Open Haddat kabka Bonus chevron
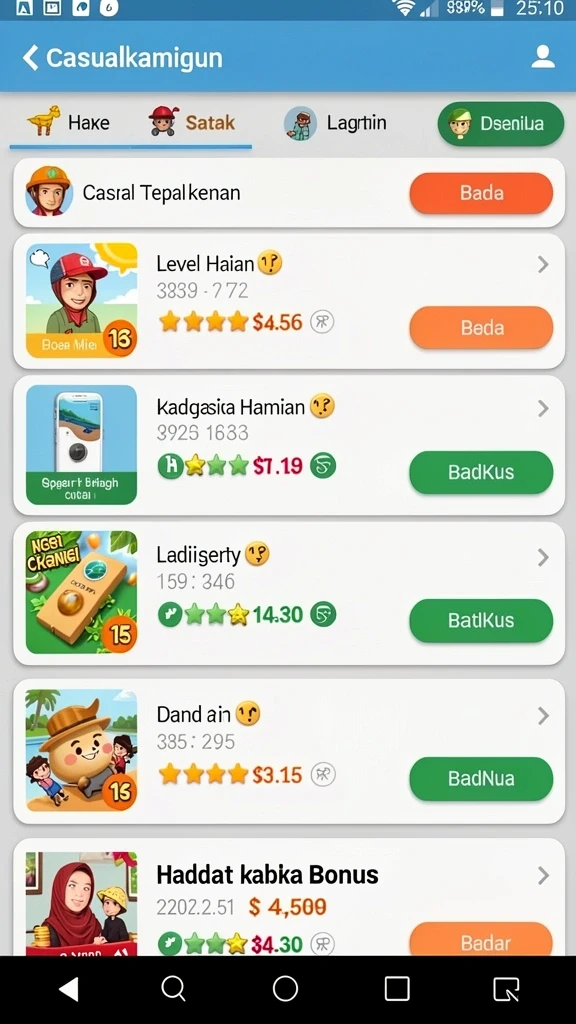Screen dimensions: 576x1024 tap(543, 875)
